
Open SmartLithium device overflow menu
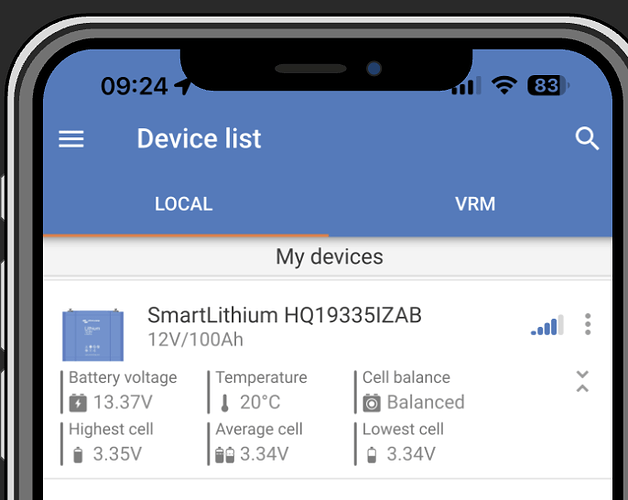[x=588, y=324]
